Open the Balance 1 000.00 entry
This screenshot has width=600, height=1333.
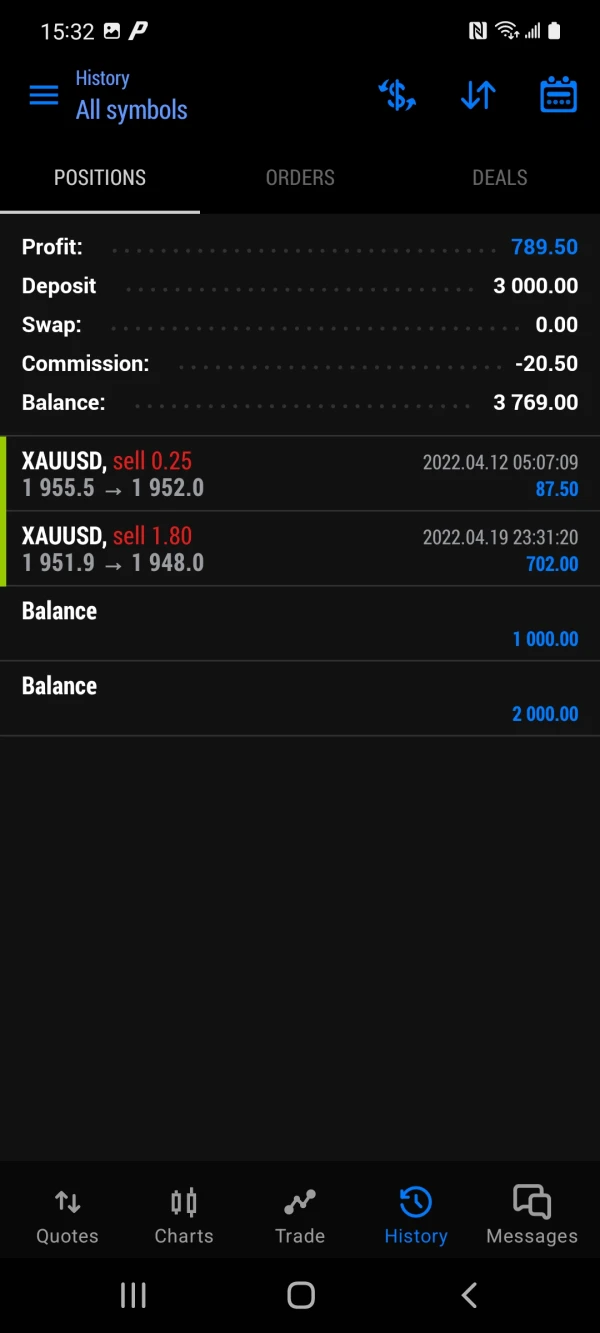(x=300, y=624)
